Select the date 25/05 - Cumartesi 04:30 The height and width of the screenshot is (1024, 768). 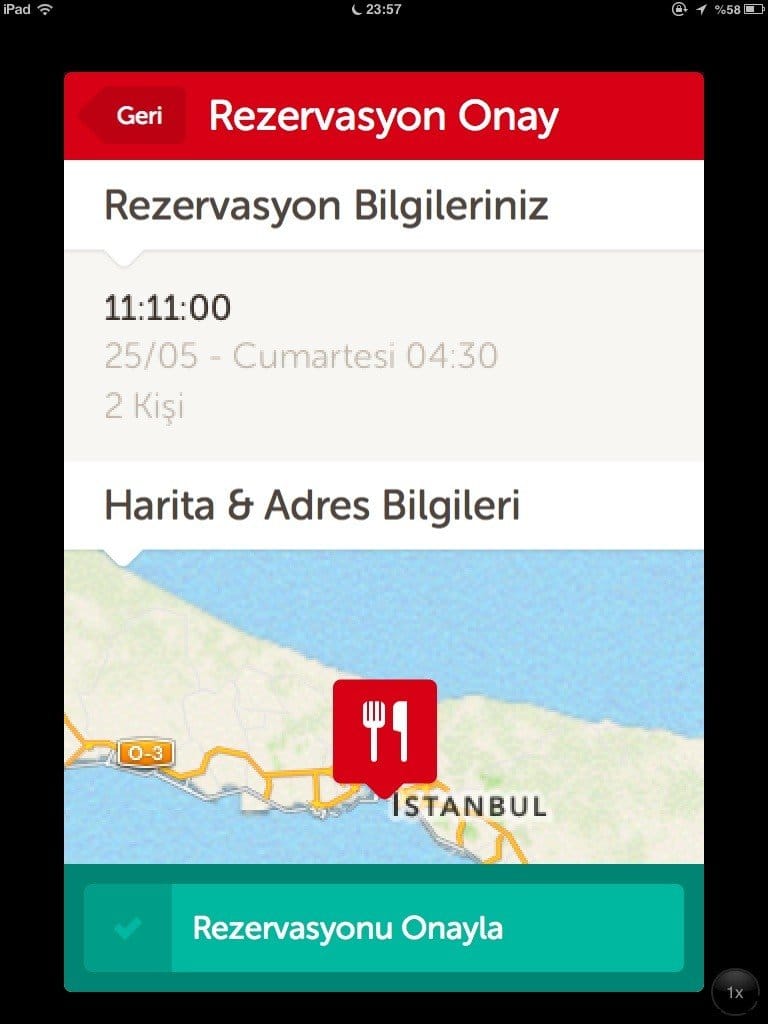301,356
